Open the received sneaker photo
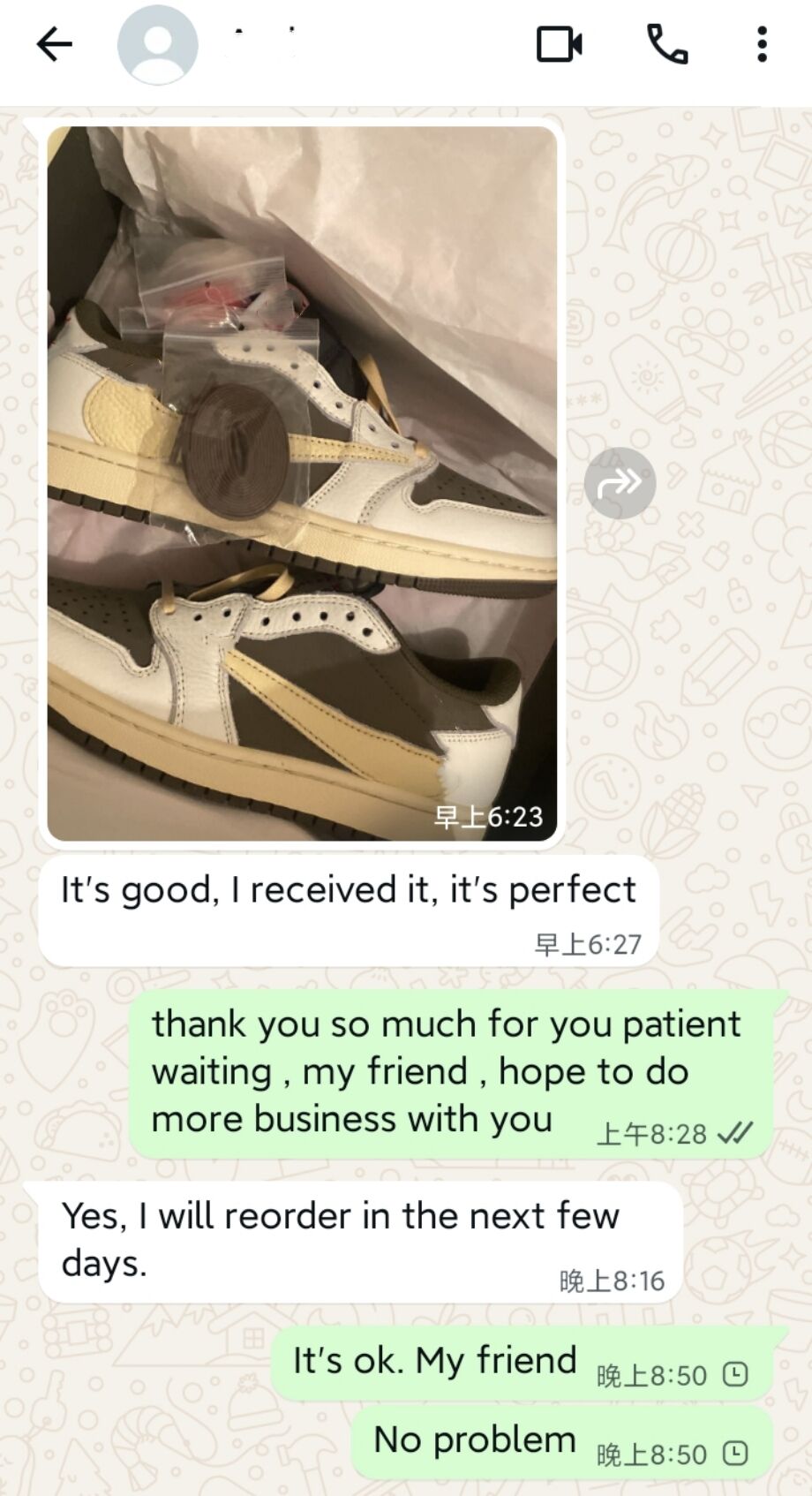This screenshot has height=1496, width=812. coord(302,483)
